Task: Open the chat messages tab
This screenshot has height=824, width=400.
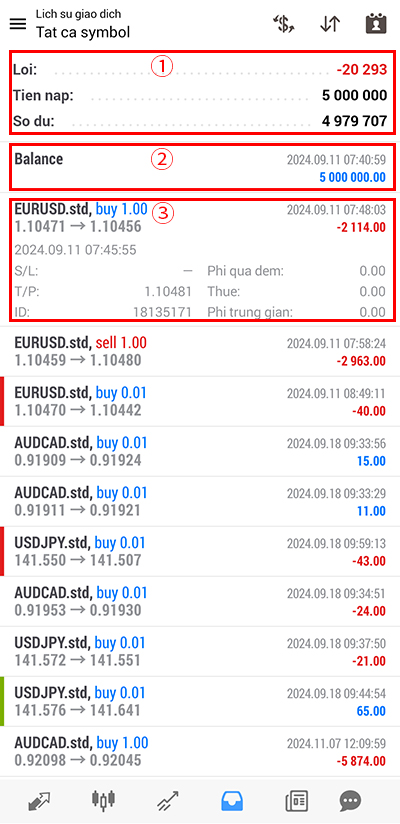Action: click(350, 801)
